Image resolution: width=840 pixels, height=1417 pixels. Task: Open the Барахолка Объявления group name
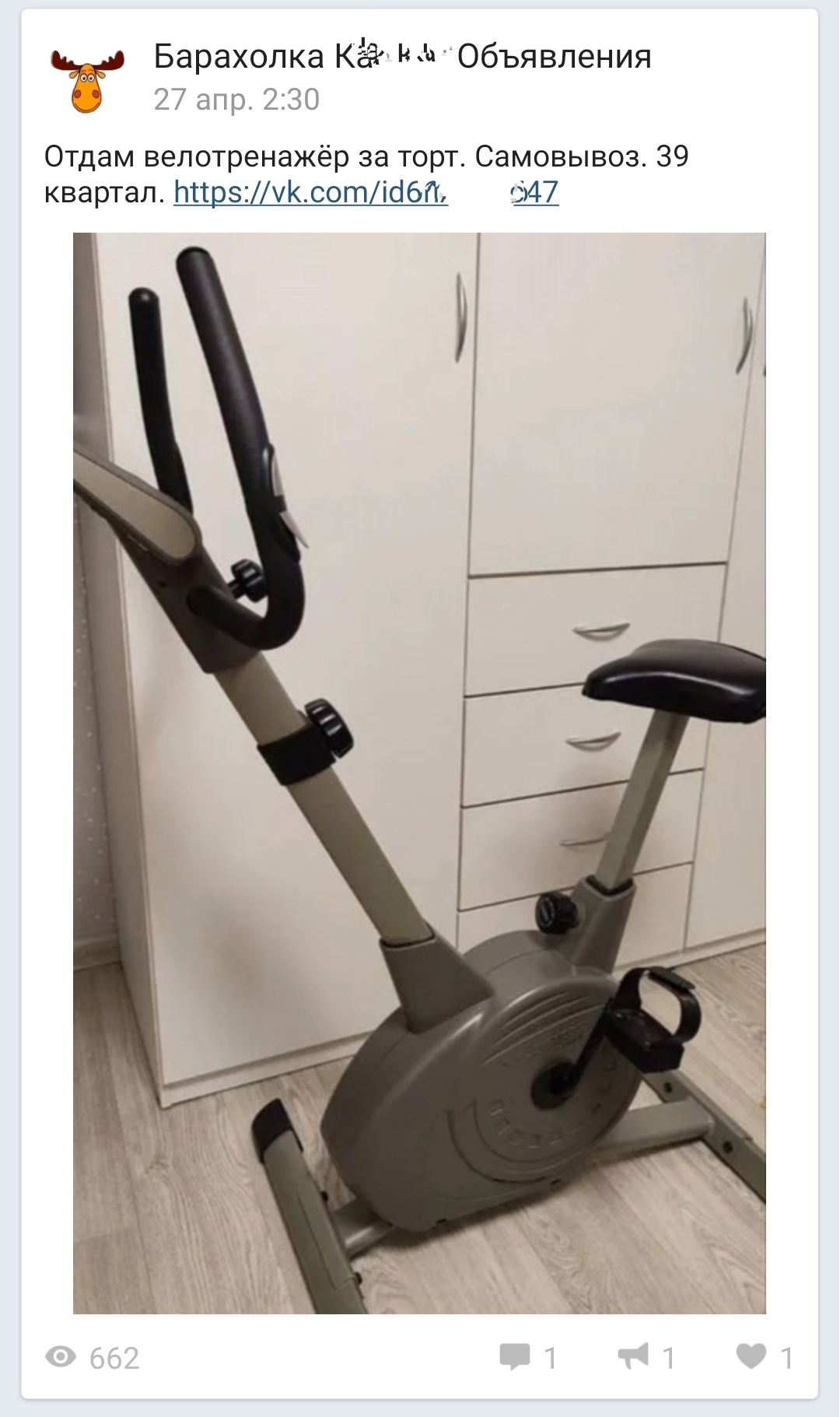tap(402, 57)
